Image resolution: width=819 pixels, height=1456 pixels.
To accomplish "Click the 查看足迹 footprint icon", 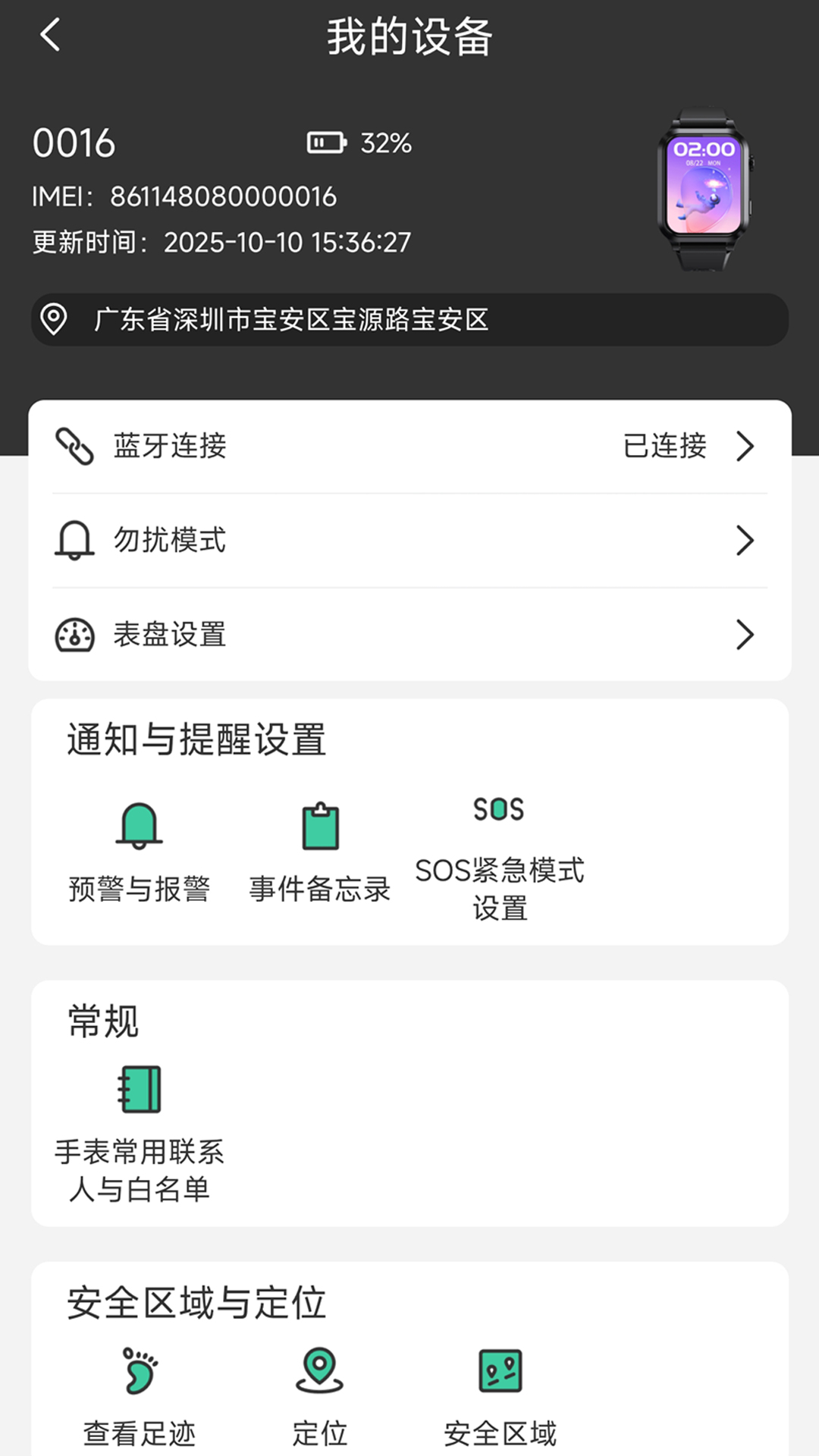I will coord(139,1373).
